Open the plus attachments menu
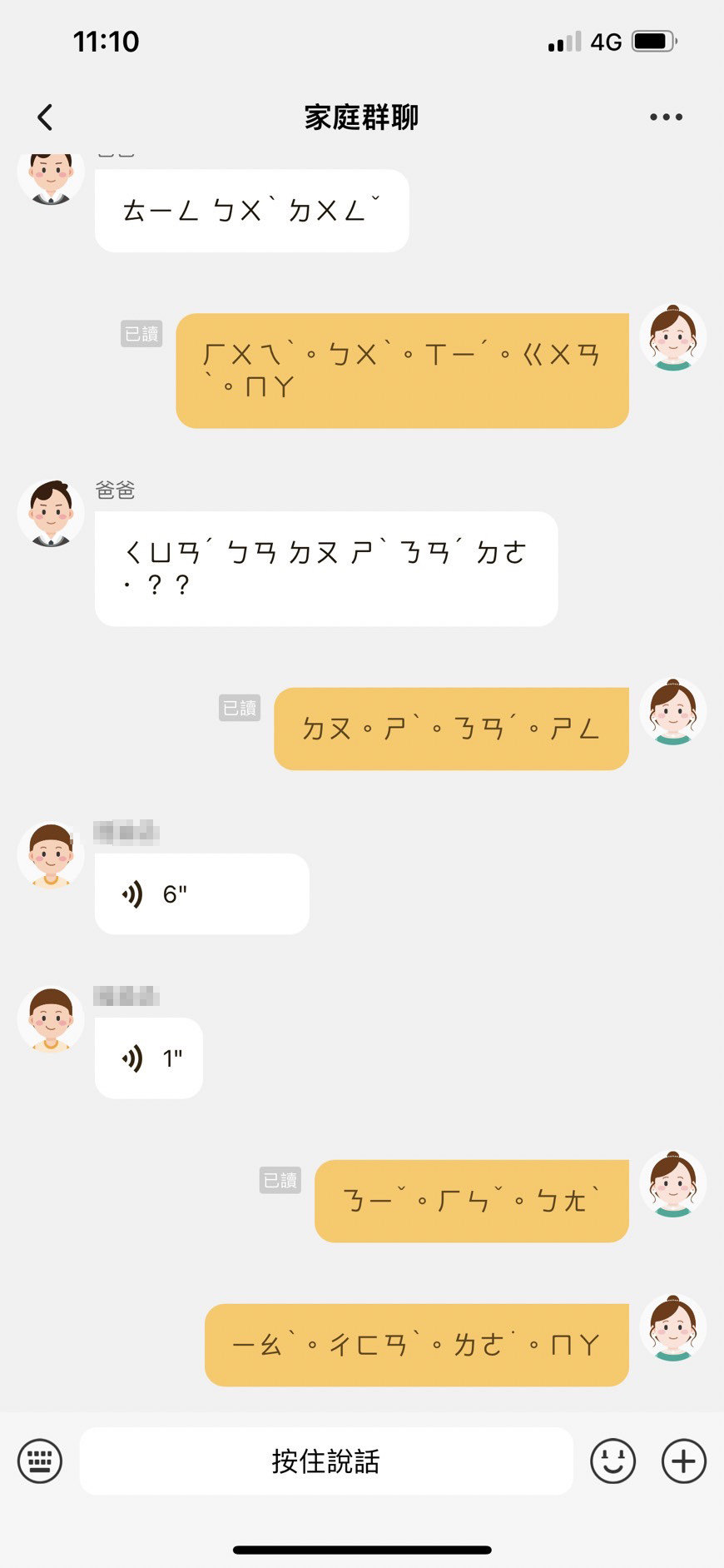 (x=683, y=1461)
